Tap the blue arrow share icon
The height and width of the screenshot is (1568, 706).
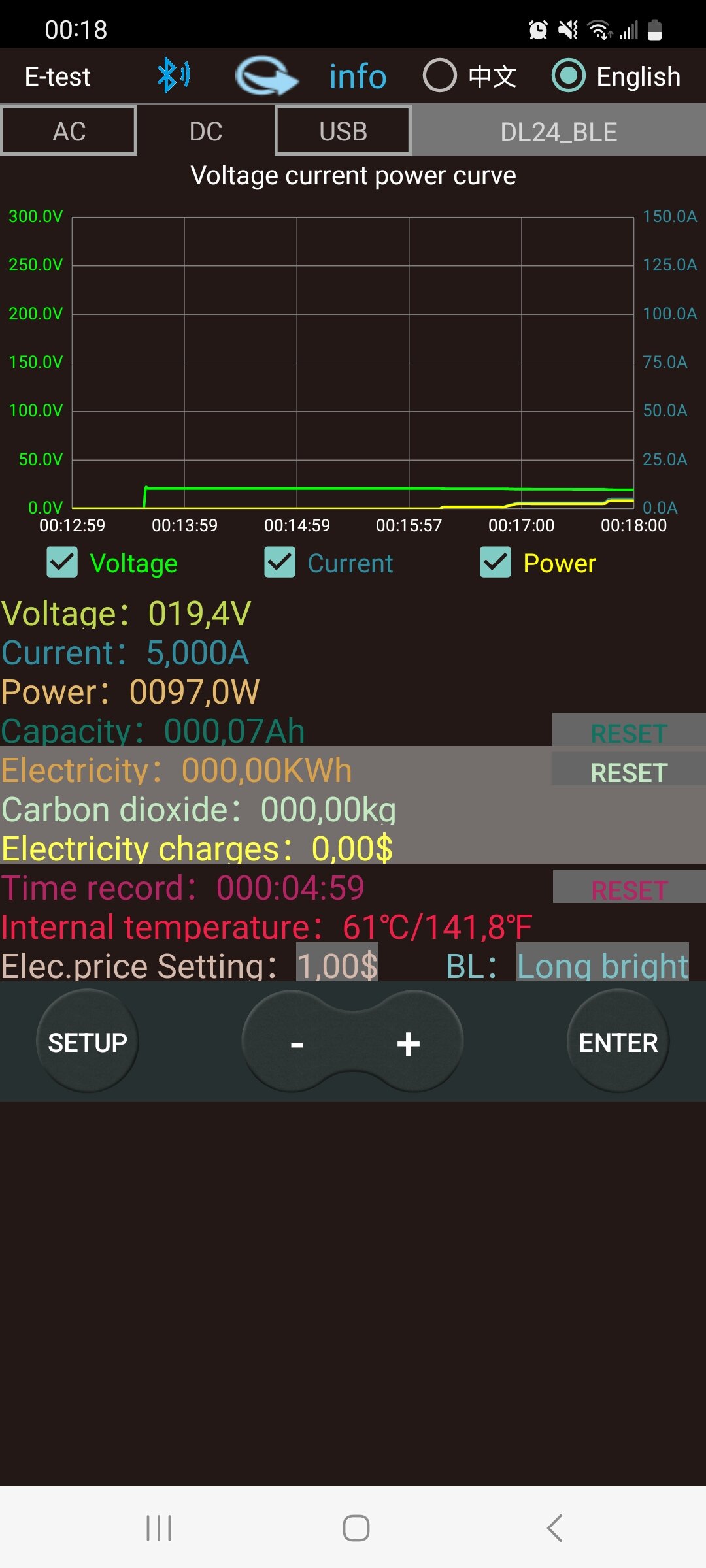click(267, 76)
